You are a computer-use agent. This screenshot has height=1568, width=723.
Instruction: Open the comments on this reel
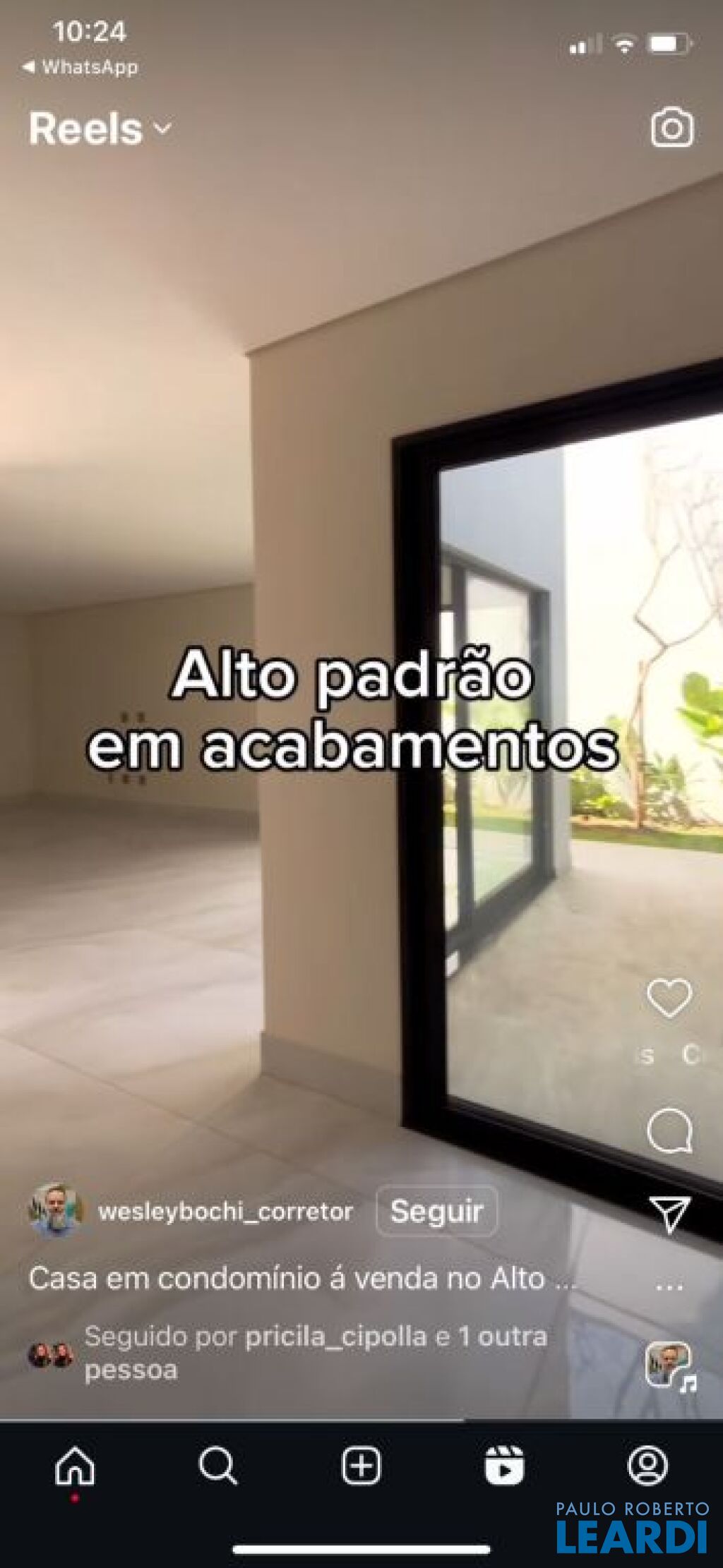tap(669, 1130)
